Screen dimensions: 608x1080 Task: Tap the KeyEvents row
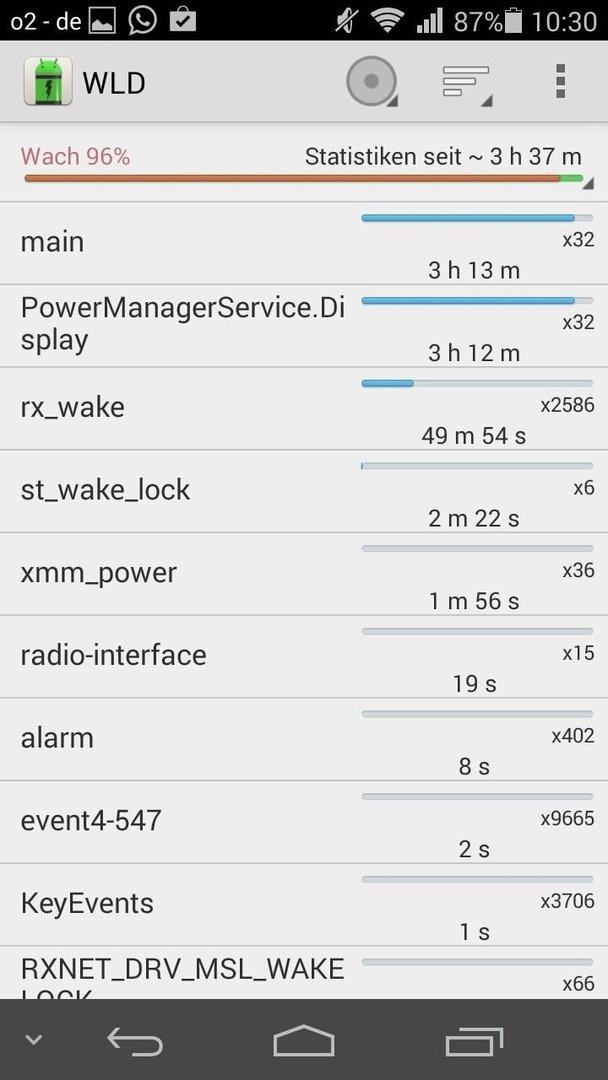click(304, 904)
